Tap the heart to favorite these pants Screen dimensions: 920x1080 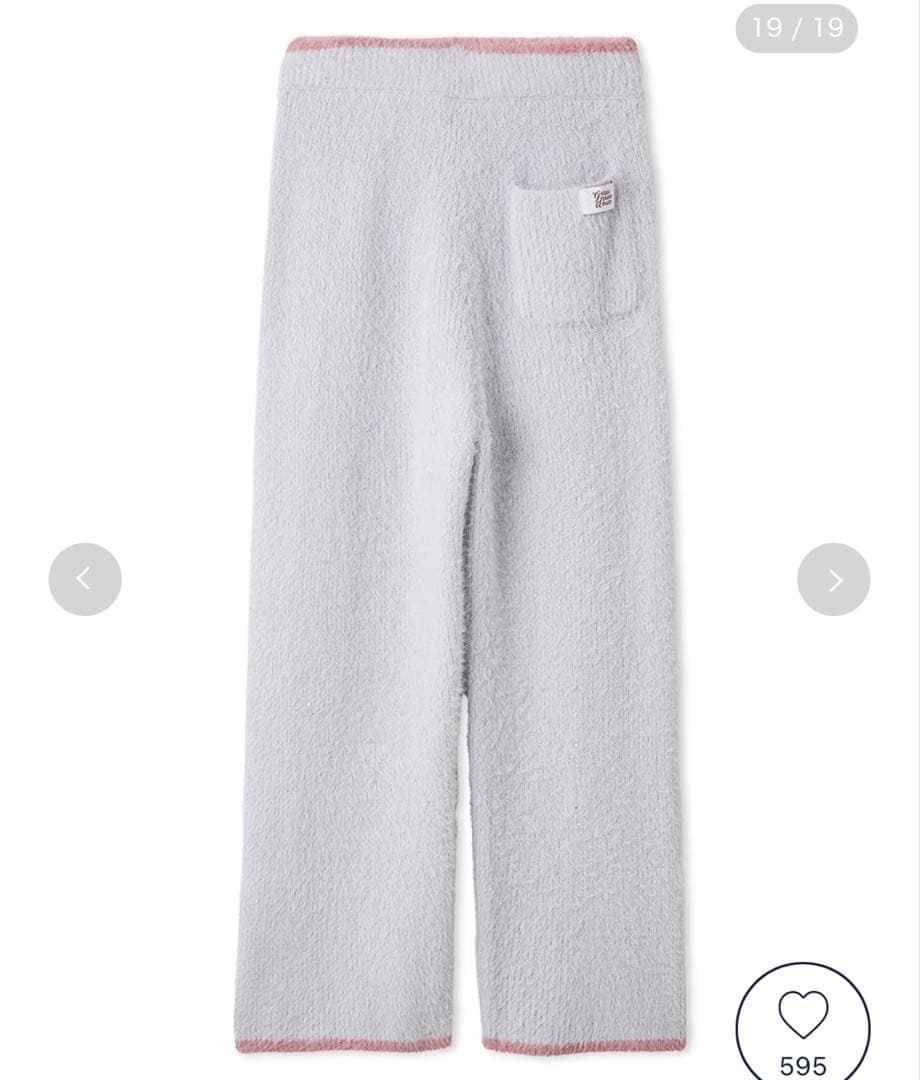tap(803, 1015)
